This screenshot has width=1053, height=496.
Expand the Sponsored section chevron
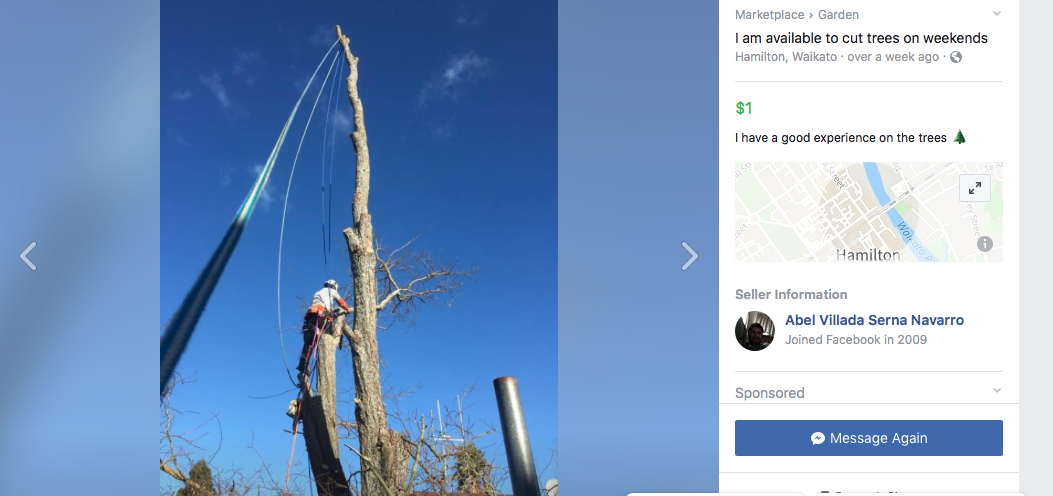tap(996, 391)
